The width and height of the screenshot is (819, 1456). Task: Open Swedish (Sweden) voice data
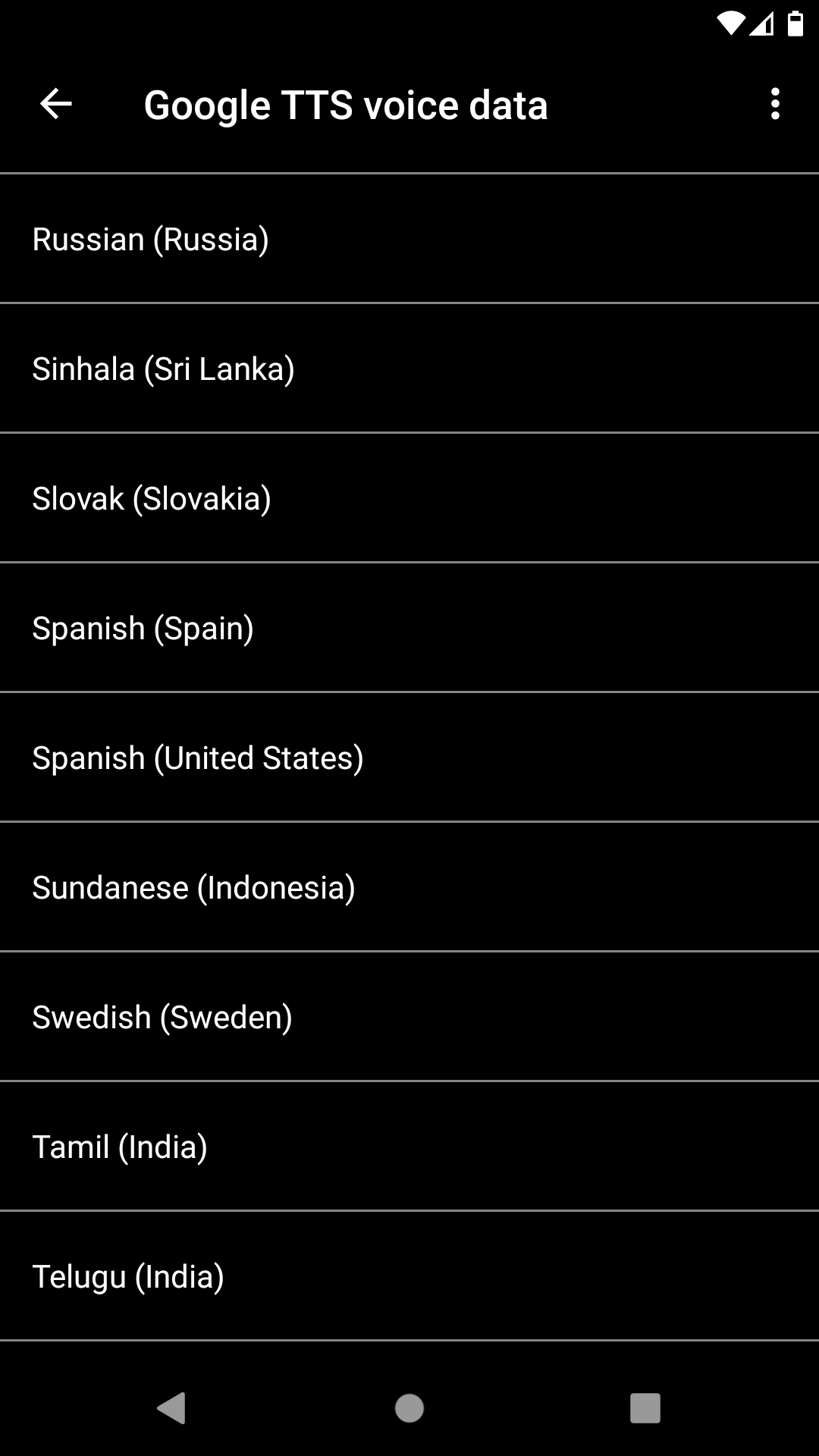[409, 1017]
